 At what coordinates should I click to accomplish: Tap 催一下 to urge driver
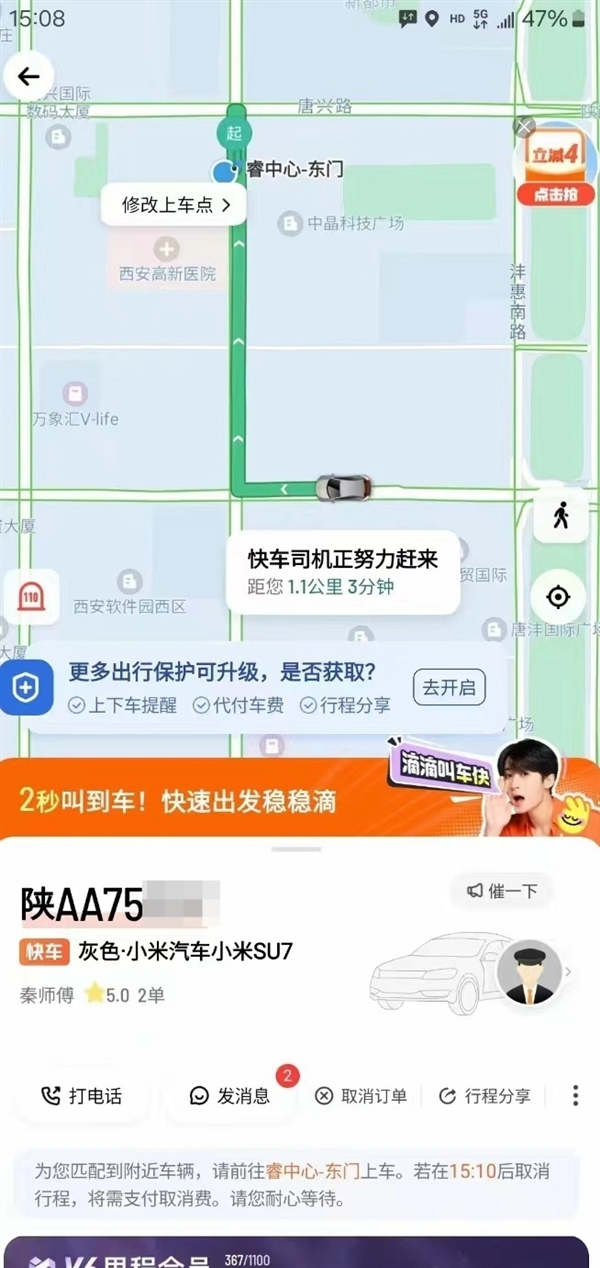point(500,891)
